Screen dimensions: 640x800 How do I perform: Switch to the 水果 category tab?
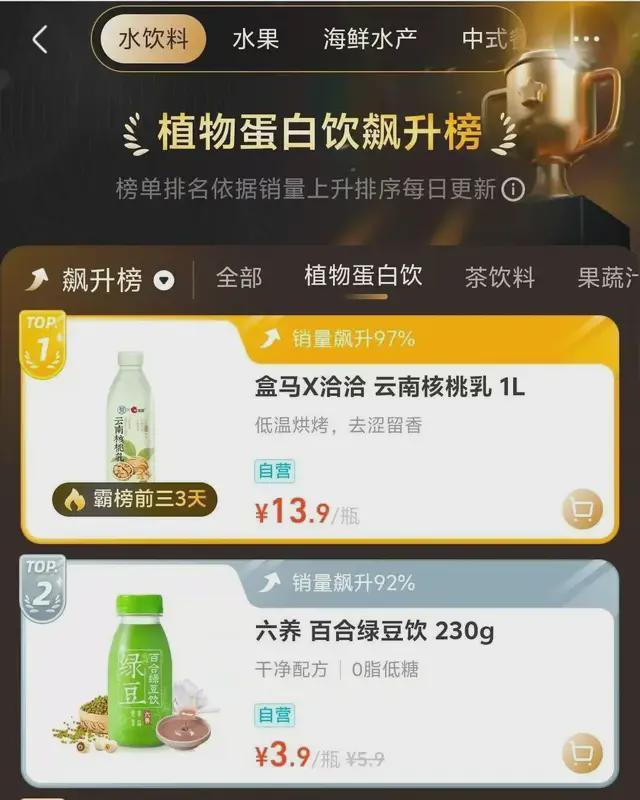[255, 40]
